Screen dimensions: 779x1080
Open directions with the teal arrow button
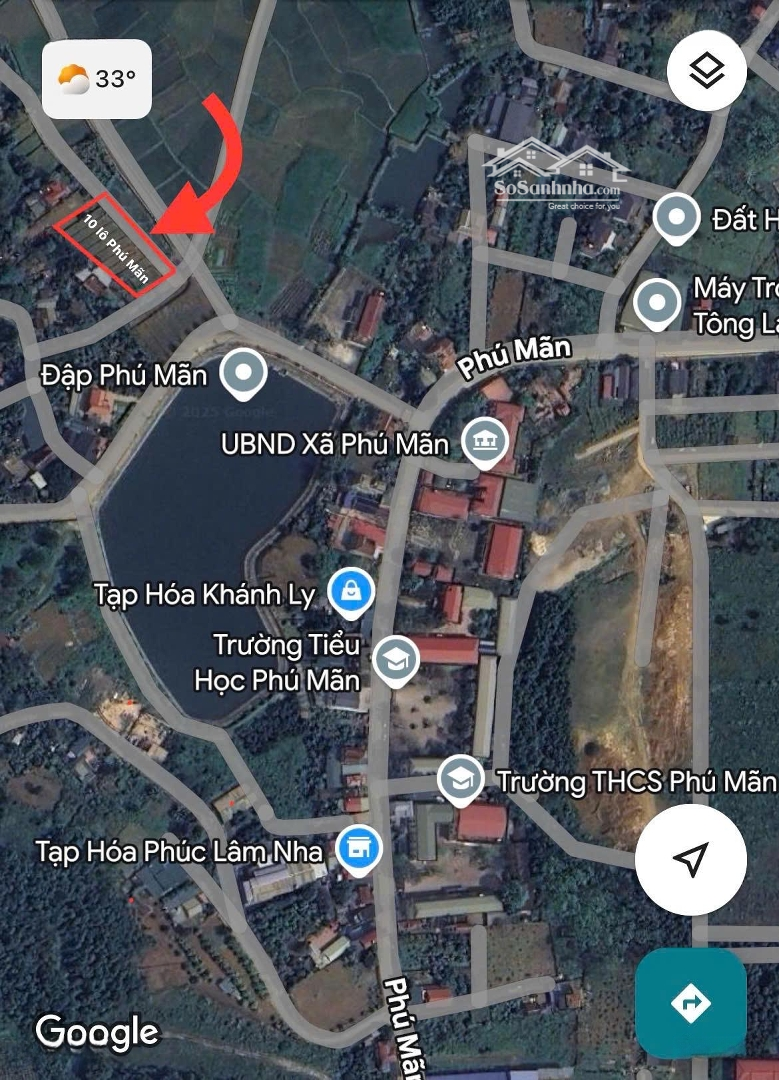coord(691,1003)
